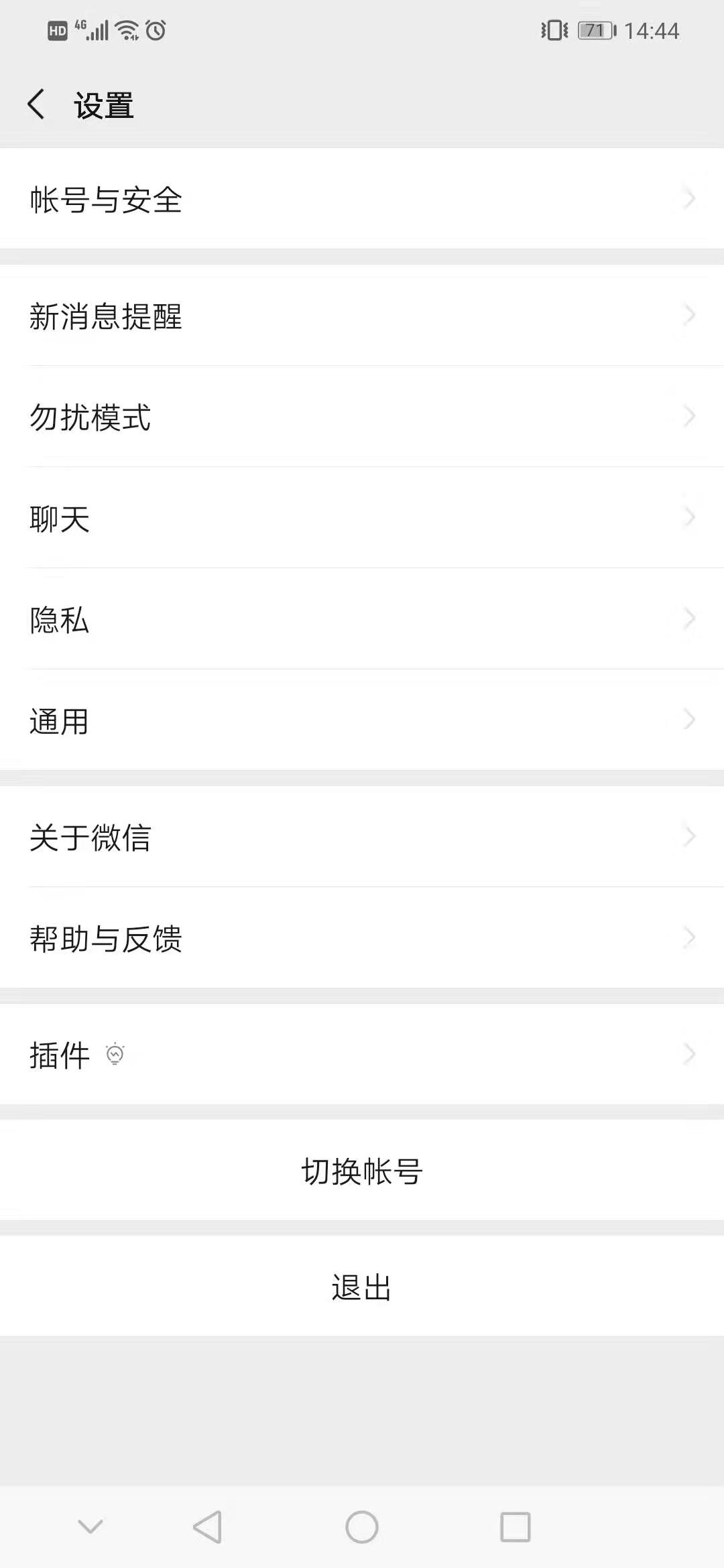
Task: Open 新消息提醒 using its right arrow
Action: click(689, 315)
